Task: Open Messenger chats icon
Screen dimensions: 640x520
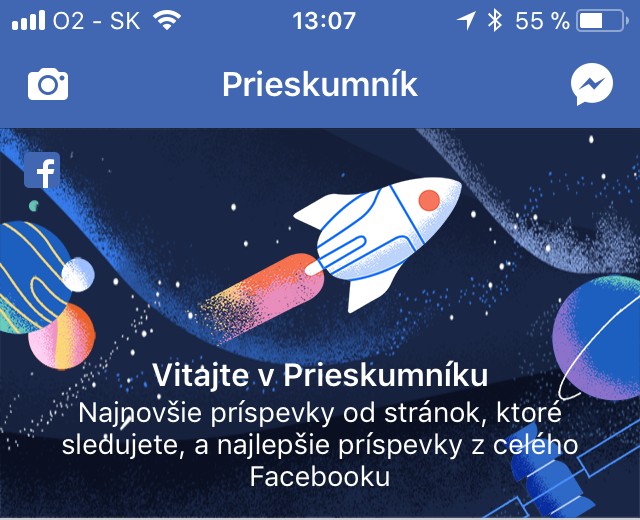Action: coord(591,86)
